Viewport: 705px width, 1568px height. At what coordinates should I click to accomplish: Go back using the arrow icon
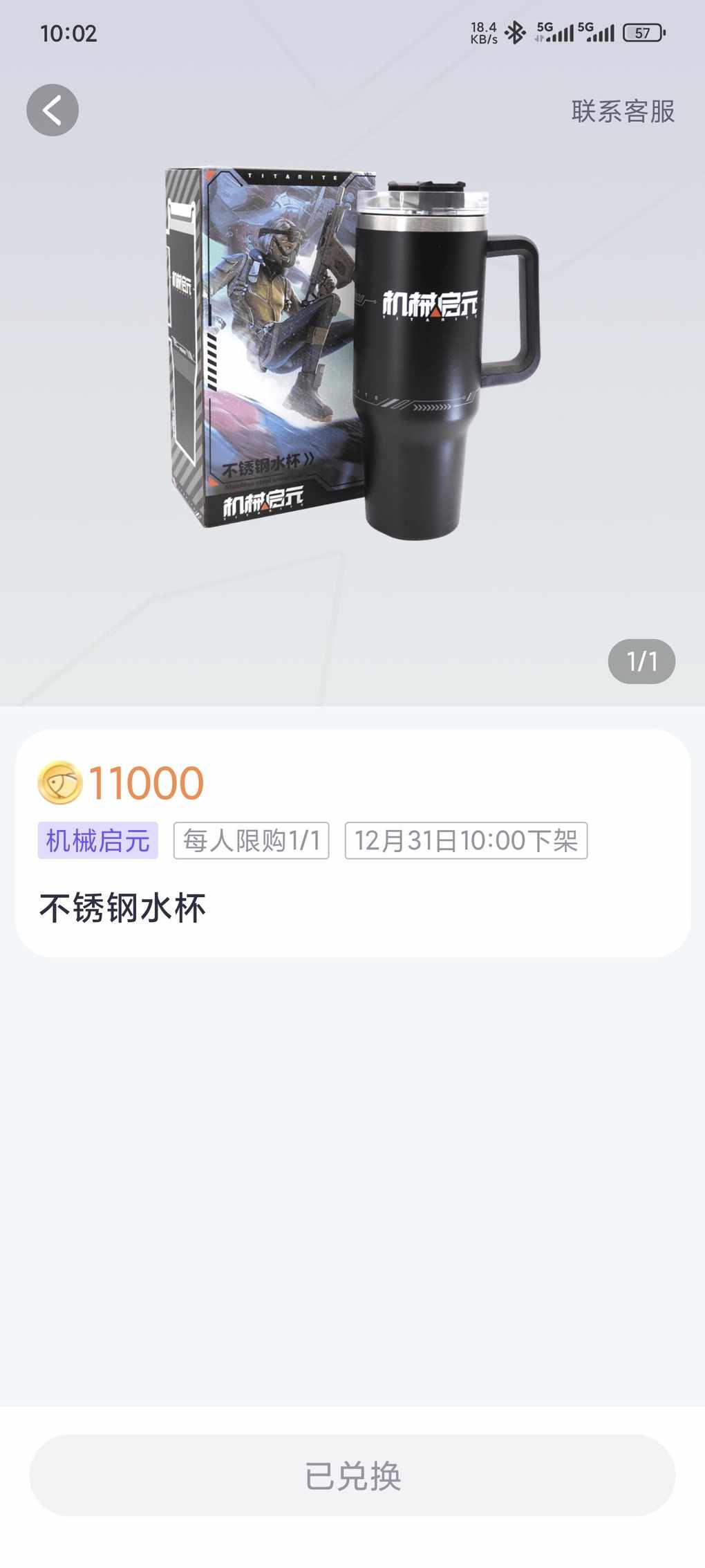[x=53, y=110]
